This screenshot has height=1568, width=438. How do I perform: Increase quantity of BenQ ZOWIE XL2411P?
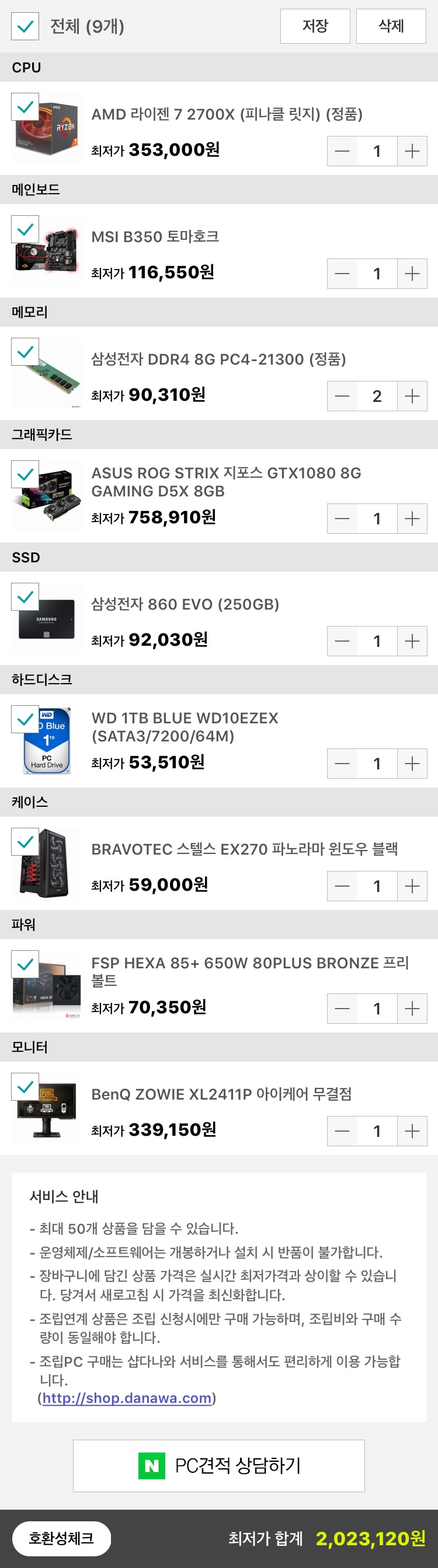pyautogui.click(x=412, y=1131)
